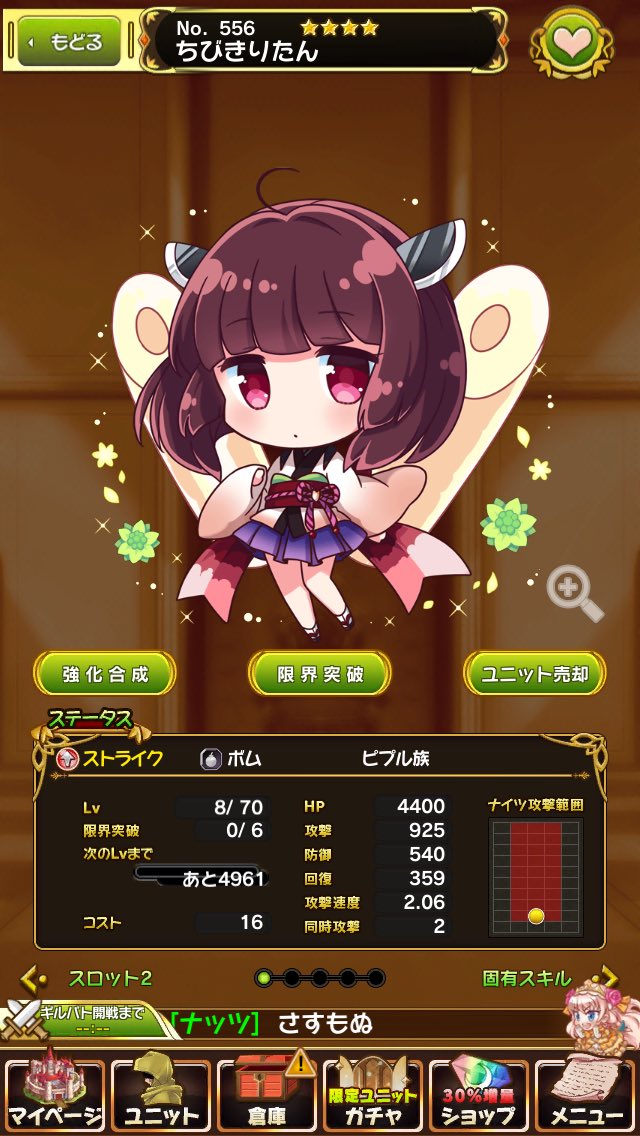Select the second page indicator dot
640x1136 pixels.
[291, 979]
